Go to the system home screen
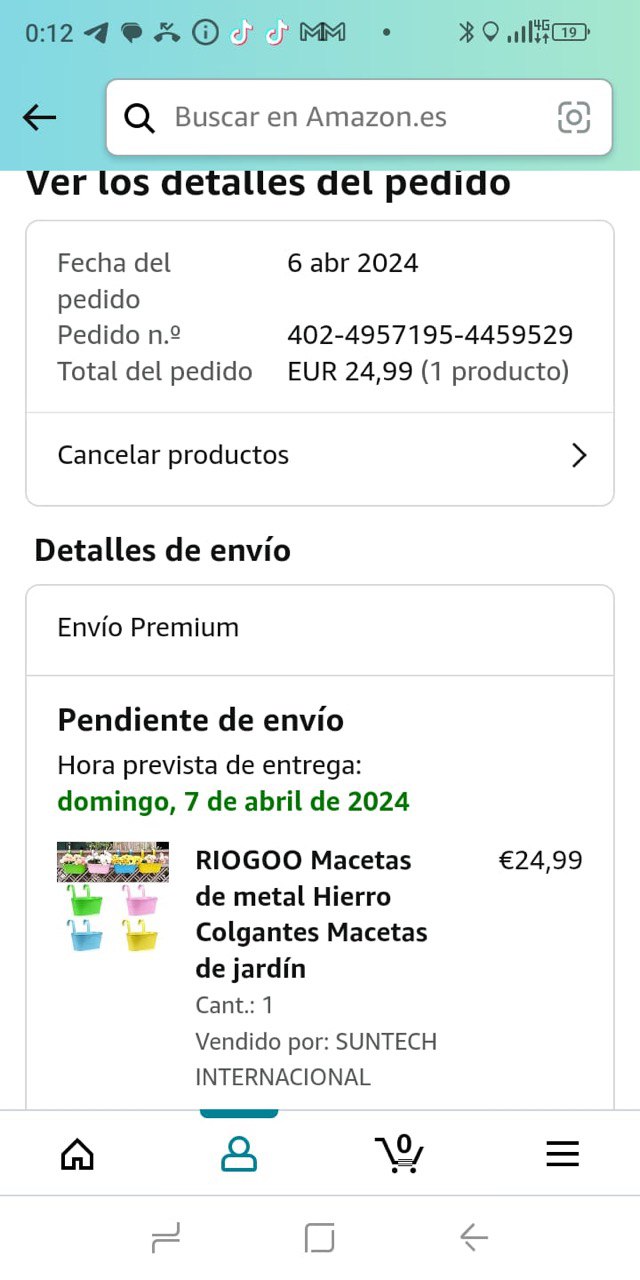The width and height of the screenshot is (640, 1280). [319, 1238]
